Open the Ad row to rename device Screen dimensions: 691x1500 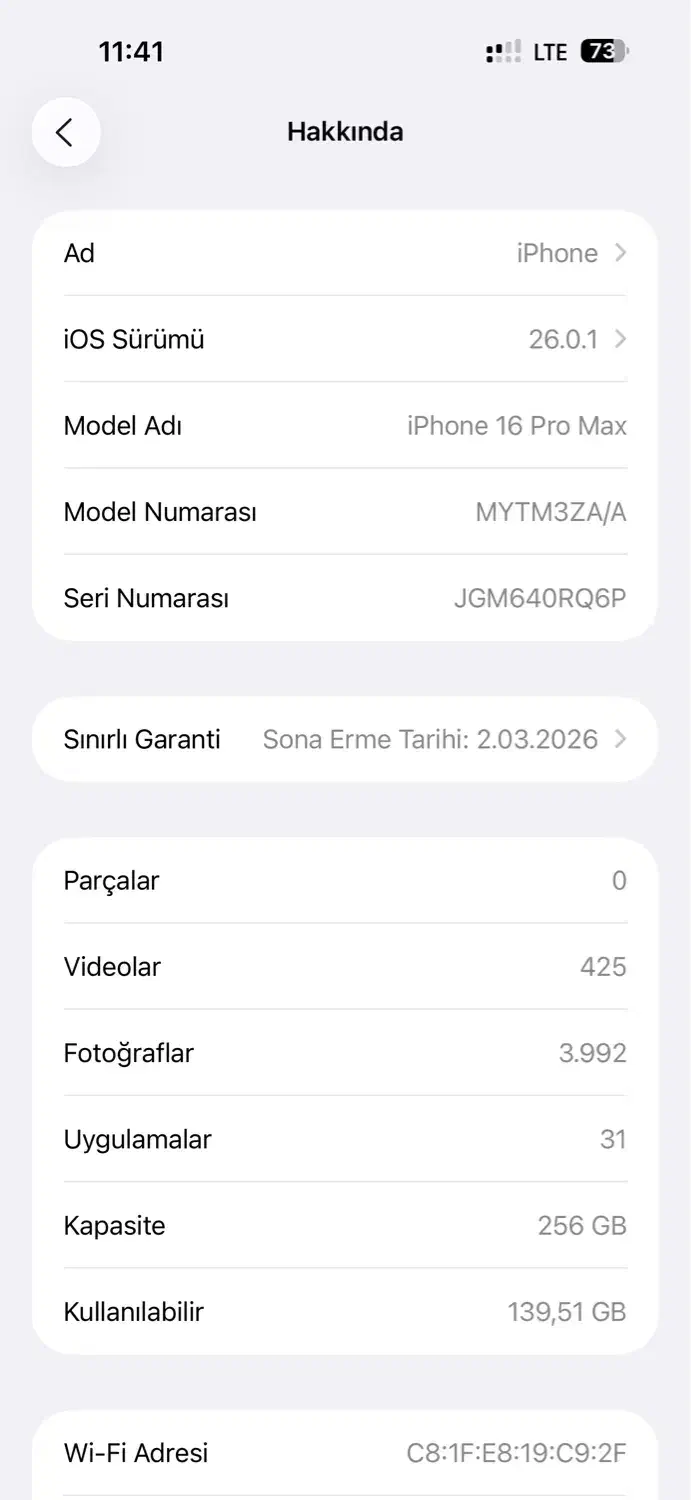[345, 253]
